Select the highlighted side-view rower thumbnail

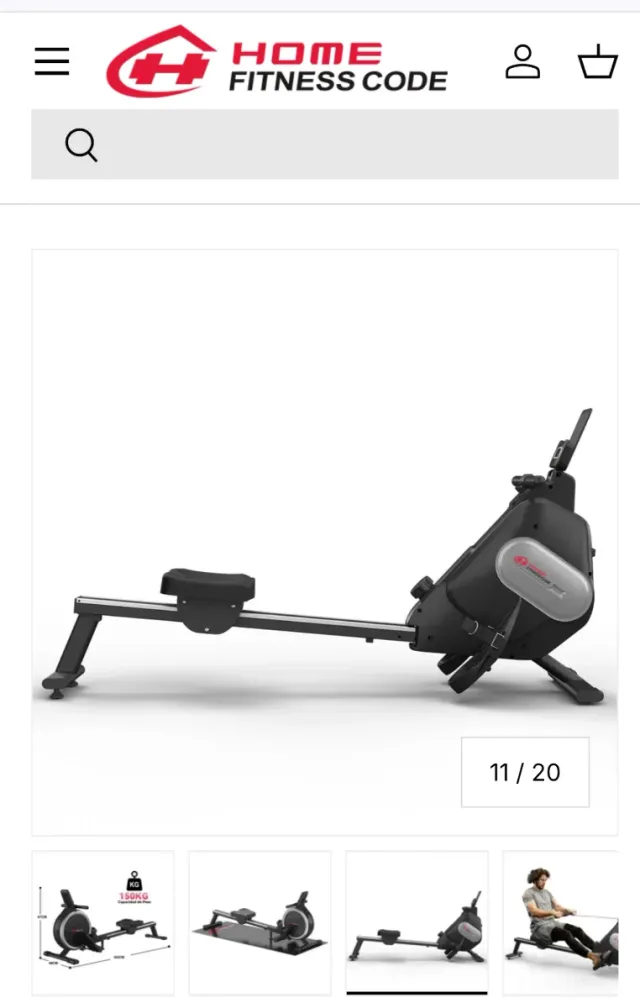click(417, 922)
